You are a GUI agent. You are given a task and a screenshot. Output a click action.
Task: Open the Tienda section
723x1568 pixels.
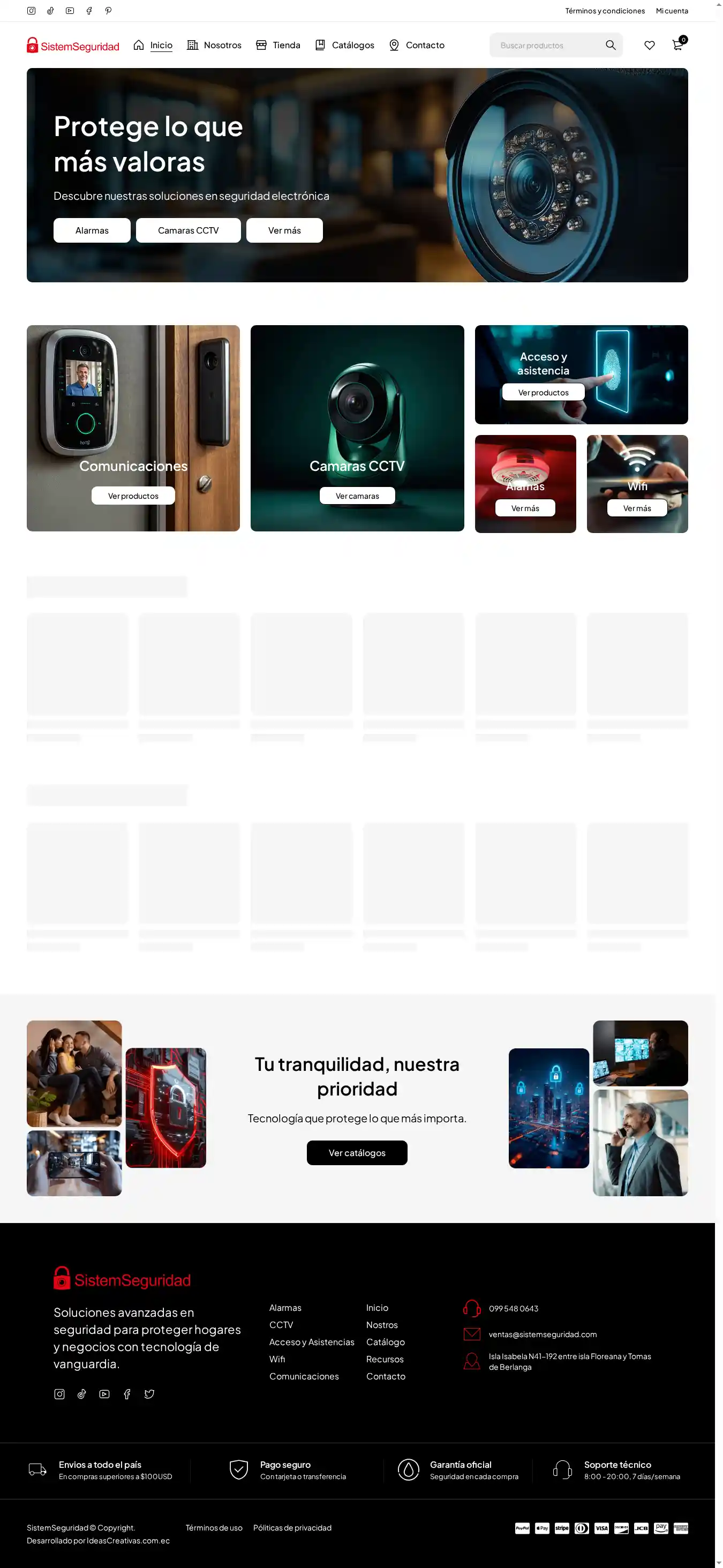click(278, 45)
